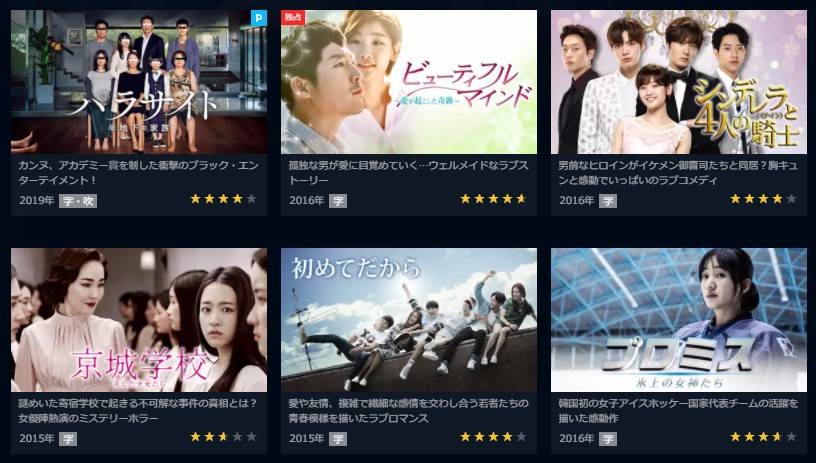Open シンデレラと4人の騎士 drama

pos(679,82)
